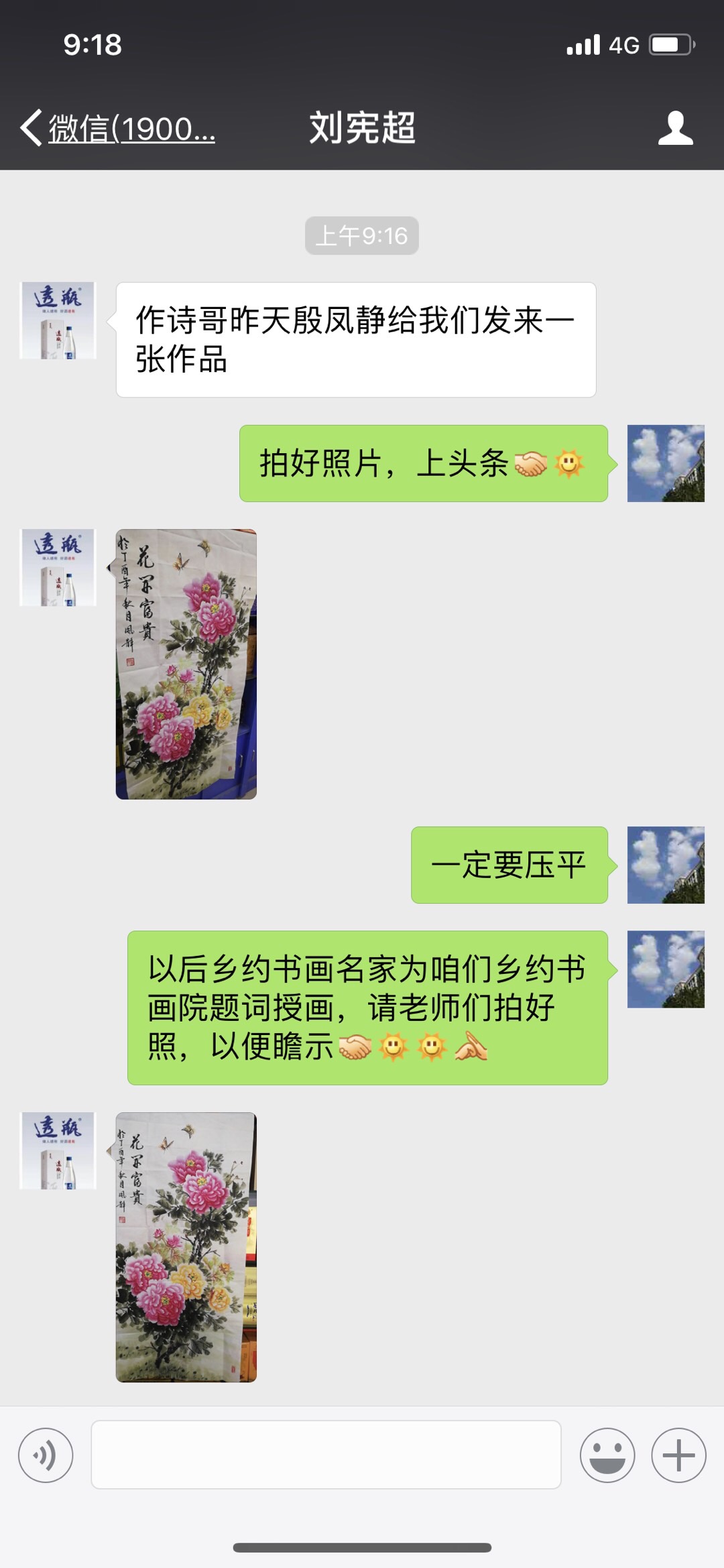
Task: Open the emoji sticker panel
Action: tap(607, 1455)
